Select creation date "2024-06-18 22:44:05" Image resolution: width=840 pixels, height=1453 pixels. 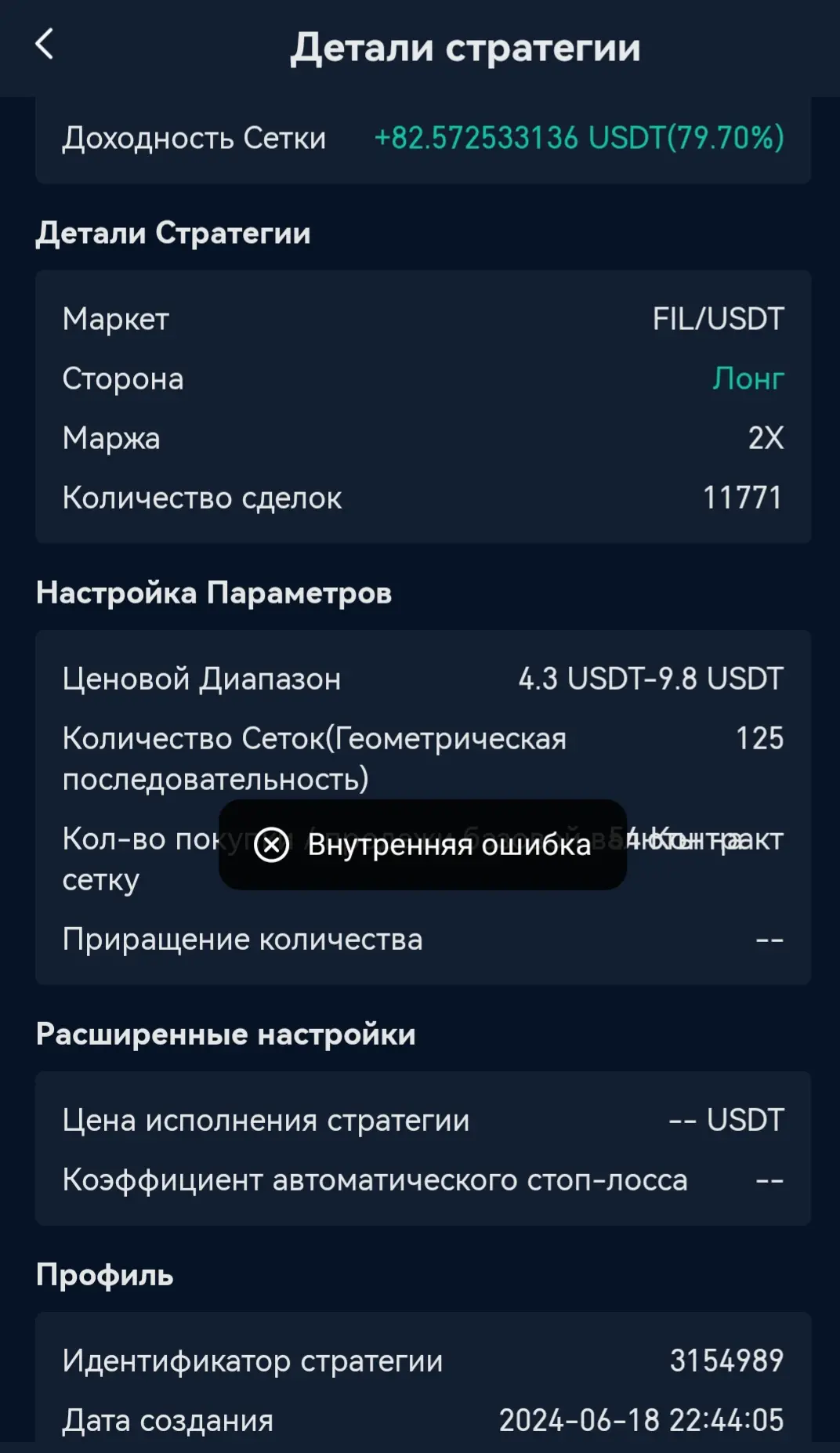point(643,1418)
